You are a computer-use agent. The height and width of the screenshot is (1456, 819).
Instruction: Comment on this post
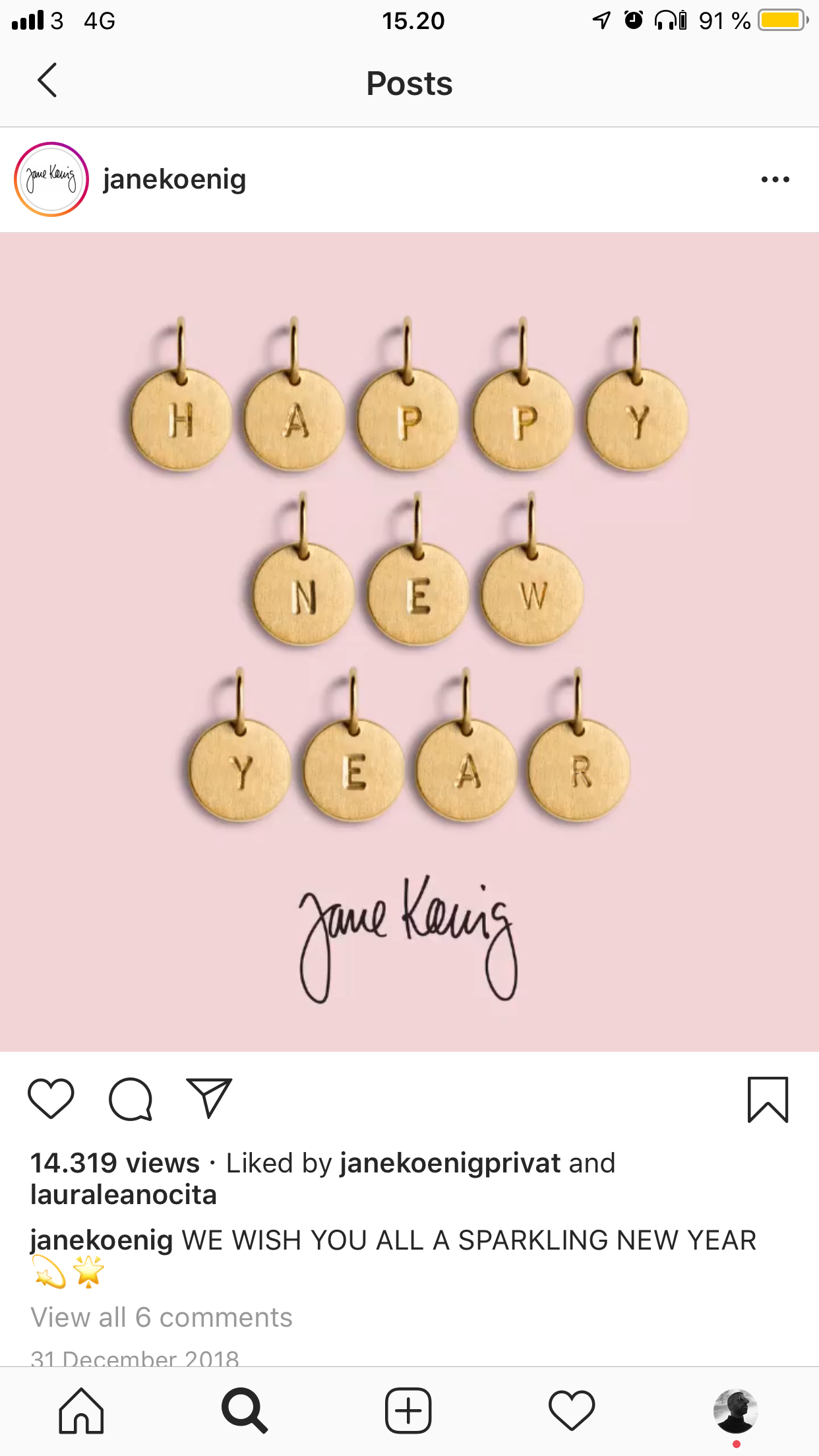[131, 1099]
